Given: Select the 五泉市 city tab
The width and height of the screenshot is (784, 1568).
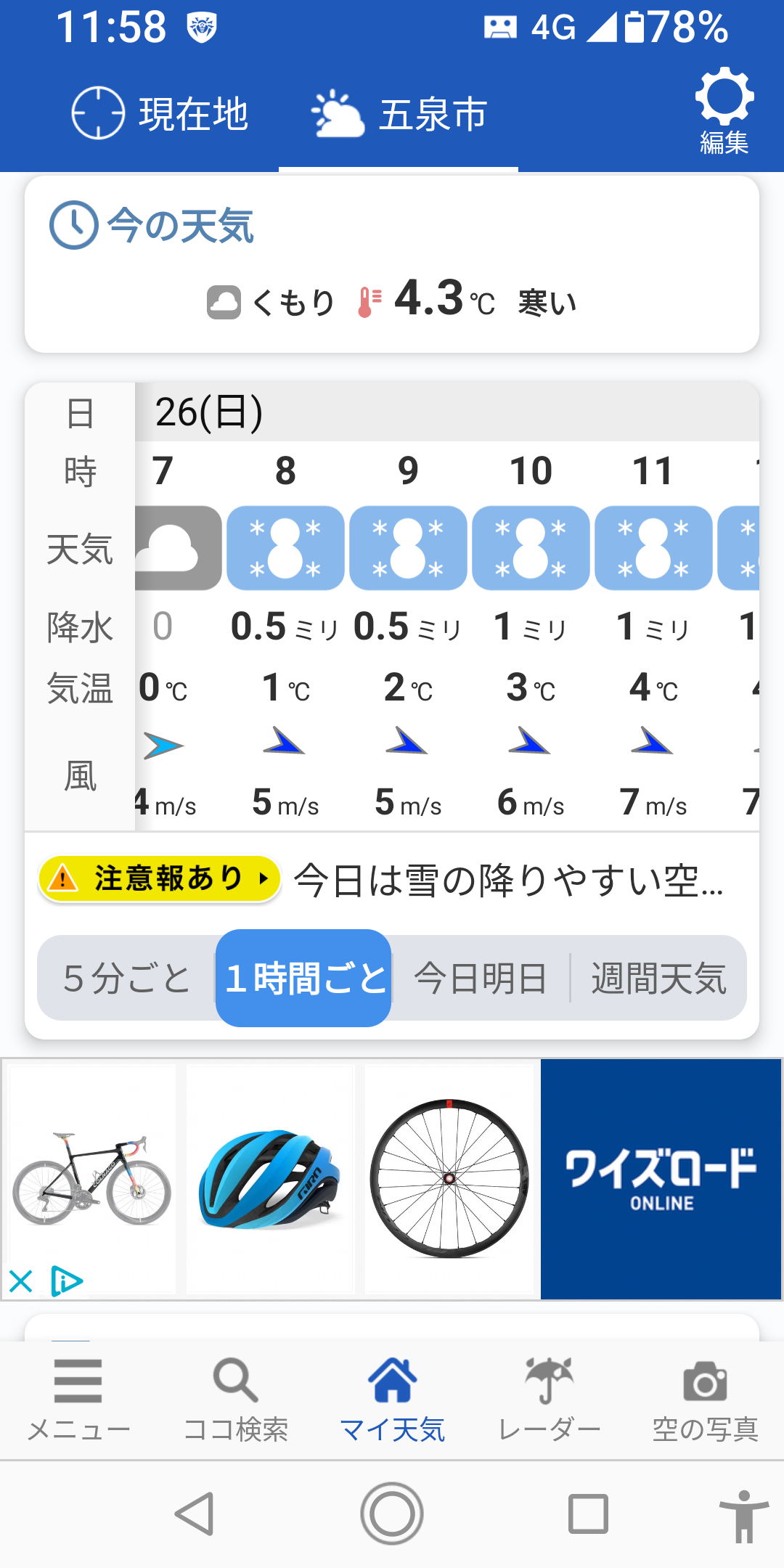Looking at the screenshot, I should [399, 114].
